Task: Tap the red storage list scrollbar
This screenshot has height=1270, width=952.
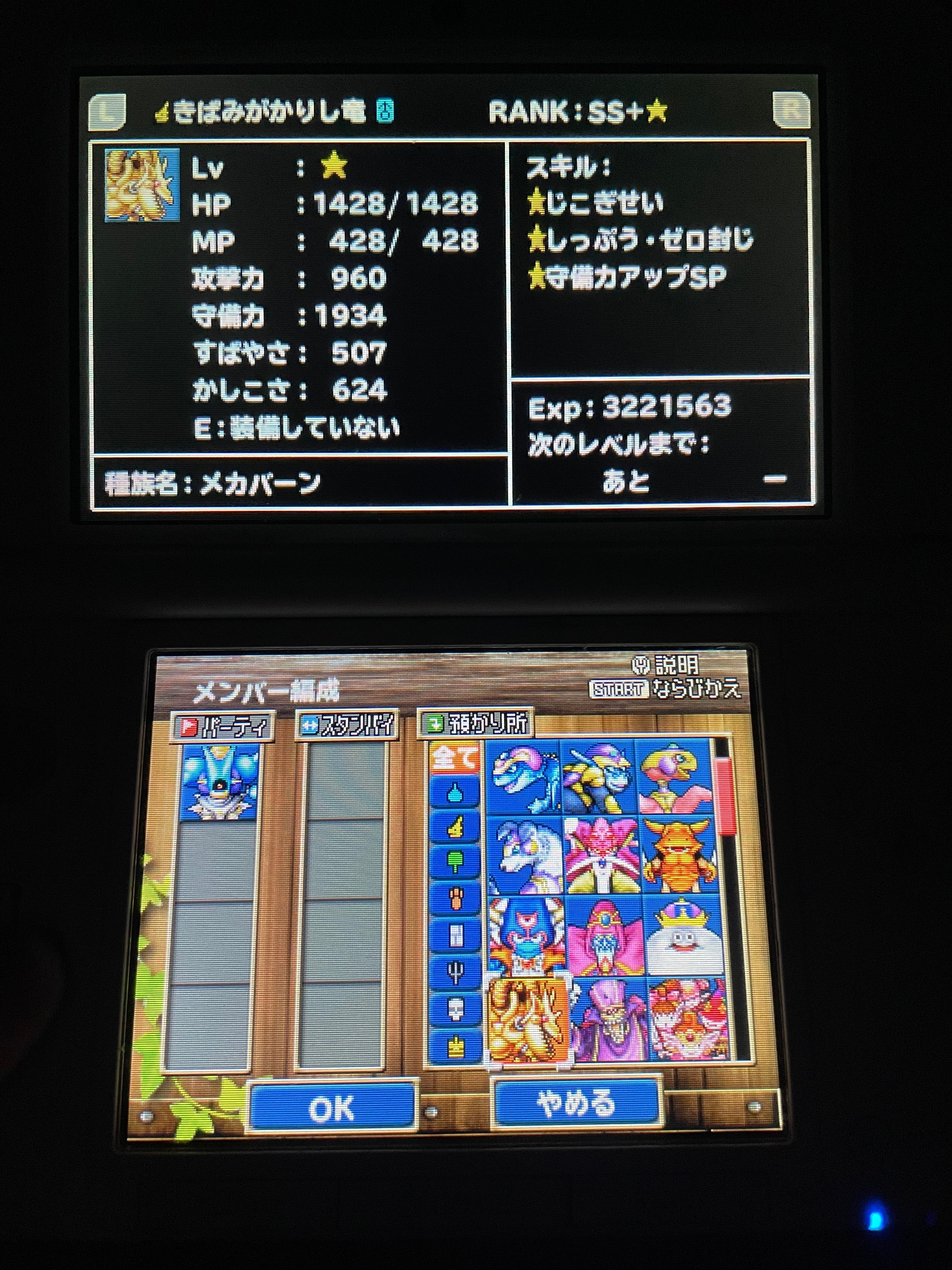Action: [724, 795]
